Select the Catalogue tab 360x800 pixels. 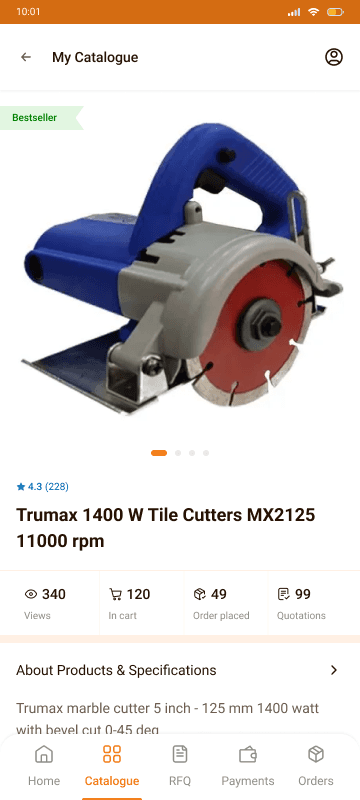(x=112, y=765)
